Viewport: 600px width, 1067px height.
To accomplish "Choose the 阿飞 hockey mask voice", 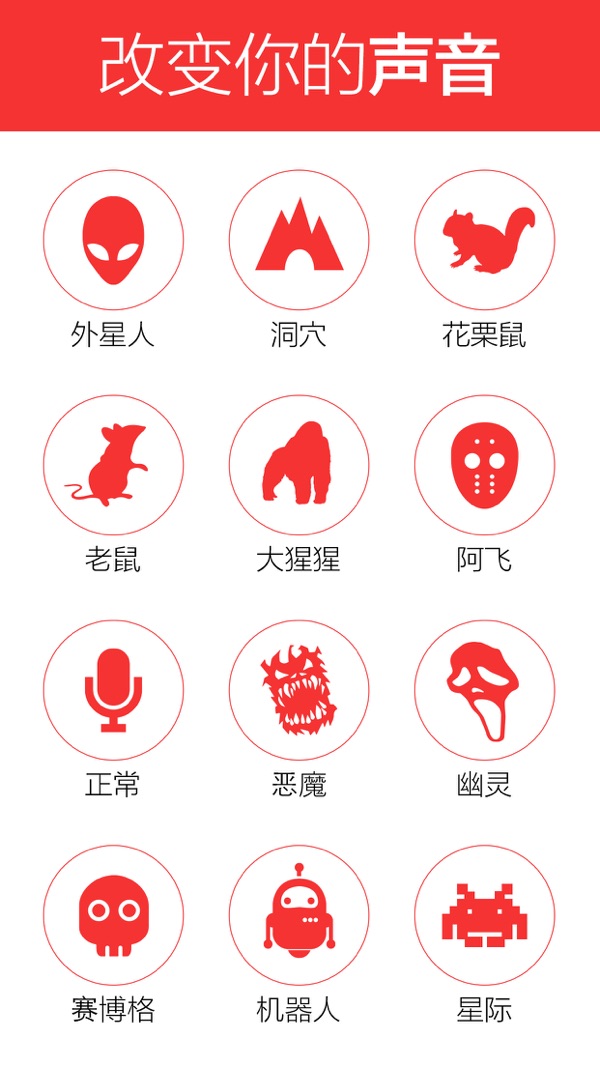I will pos(484,465).
